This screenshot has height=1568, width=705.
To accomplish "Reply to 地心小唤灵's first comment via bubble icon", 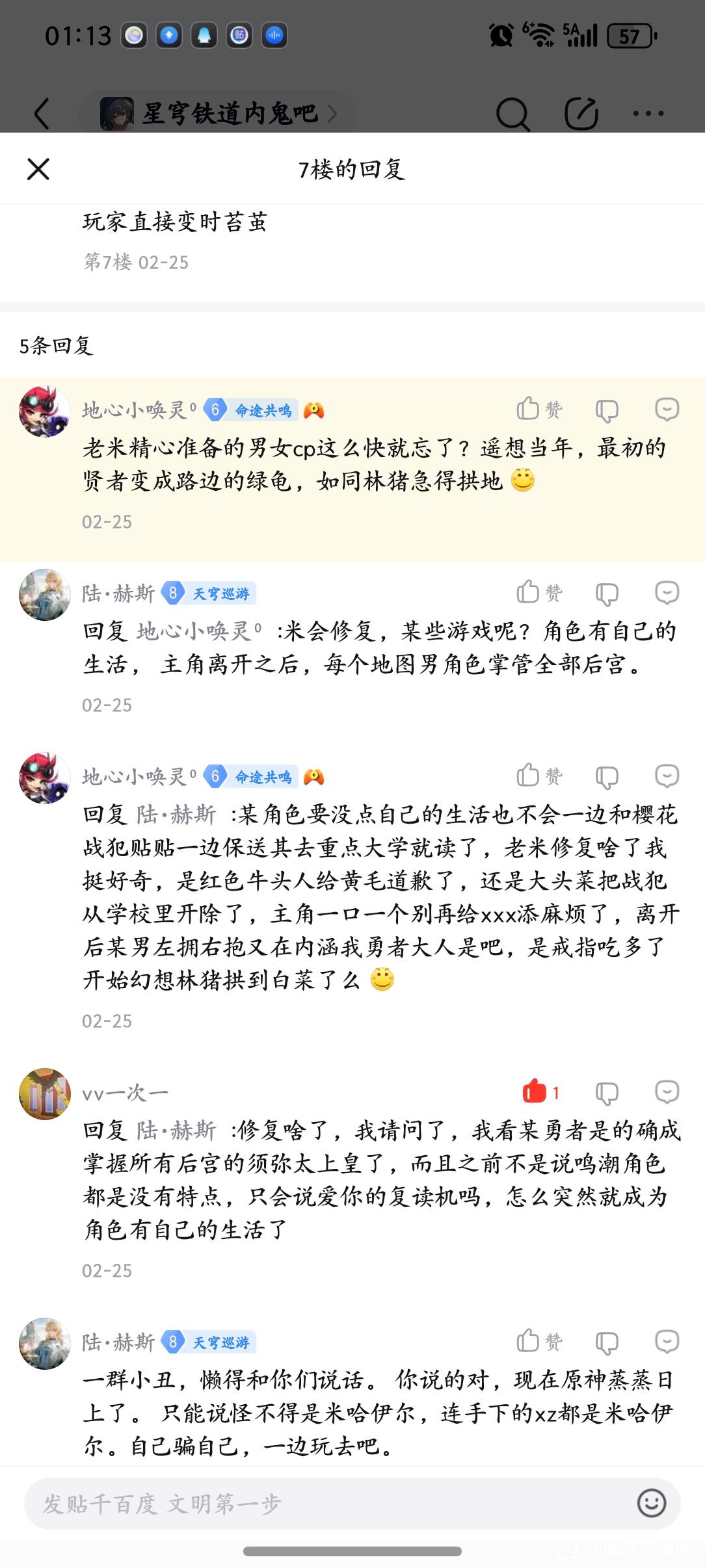I will click(x=667, y=410).
